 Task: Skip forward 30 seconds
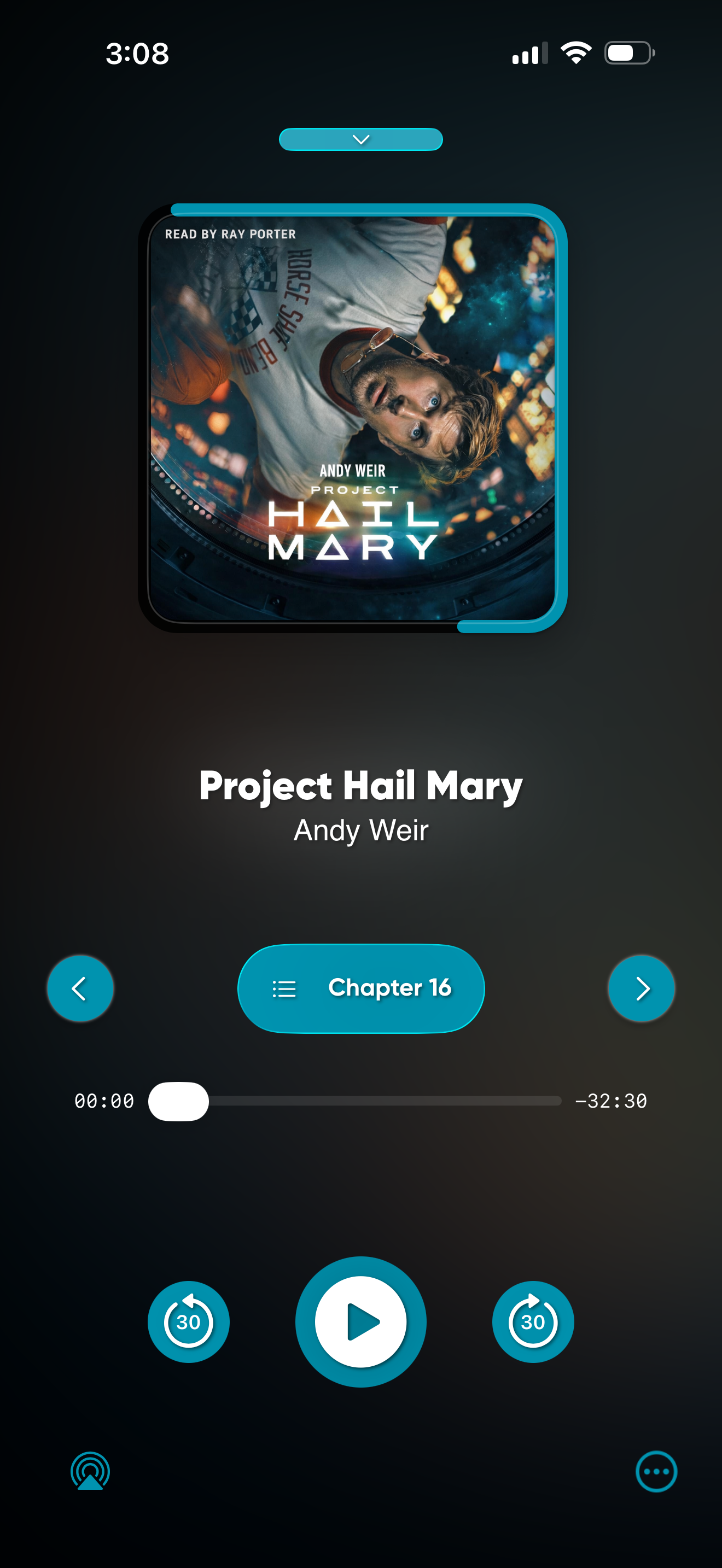coord(533,1321)
